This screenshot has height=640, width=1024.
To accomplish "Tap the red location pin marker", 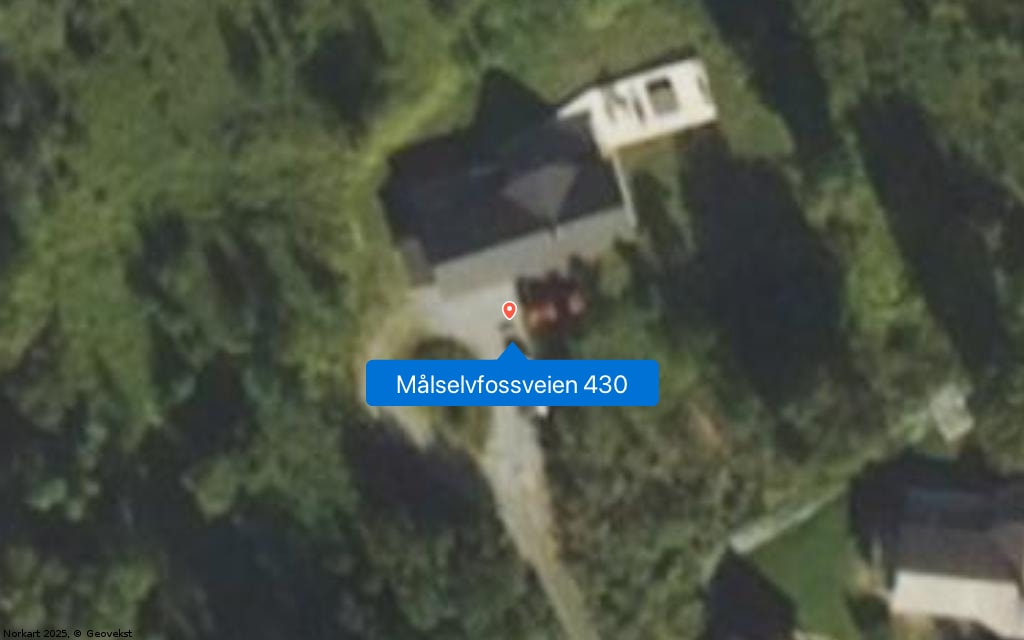I will (x=509, y=310).
